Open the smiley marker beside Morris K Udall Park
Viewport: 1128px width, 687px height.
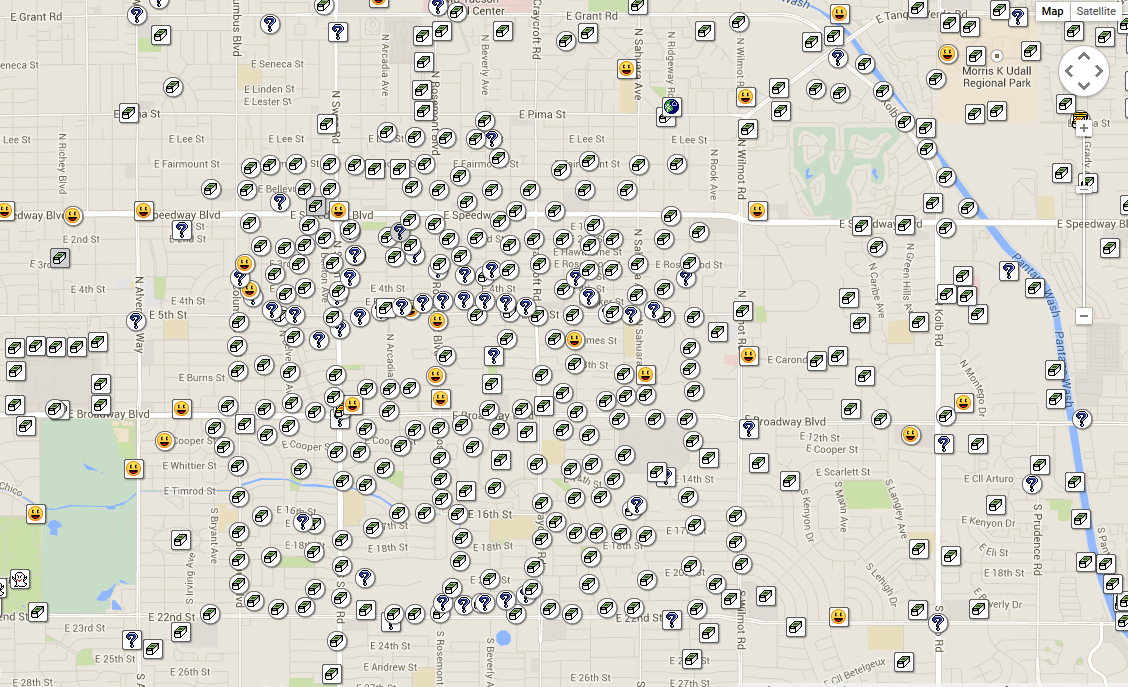[947, 54]
